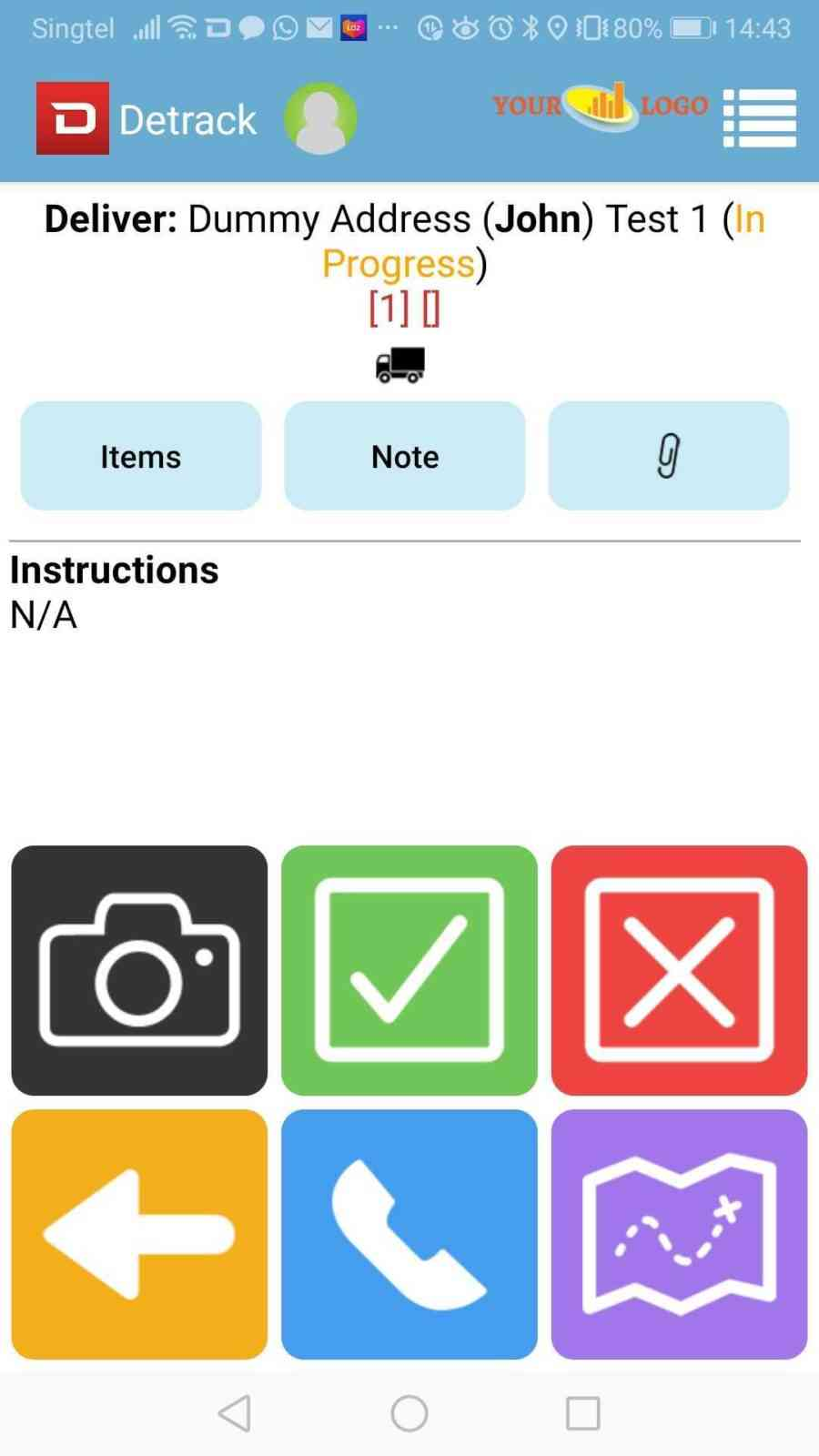
Task: Open the list menu icon
Action: (760, 117)
